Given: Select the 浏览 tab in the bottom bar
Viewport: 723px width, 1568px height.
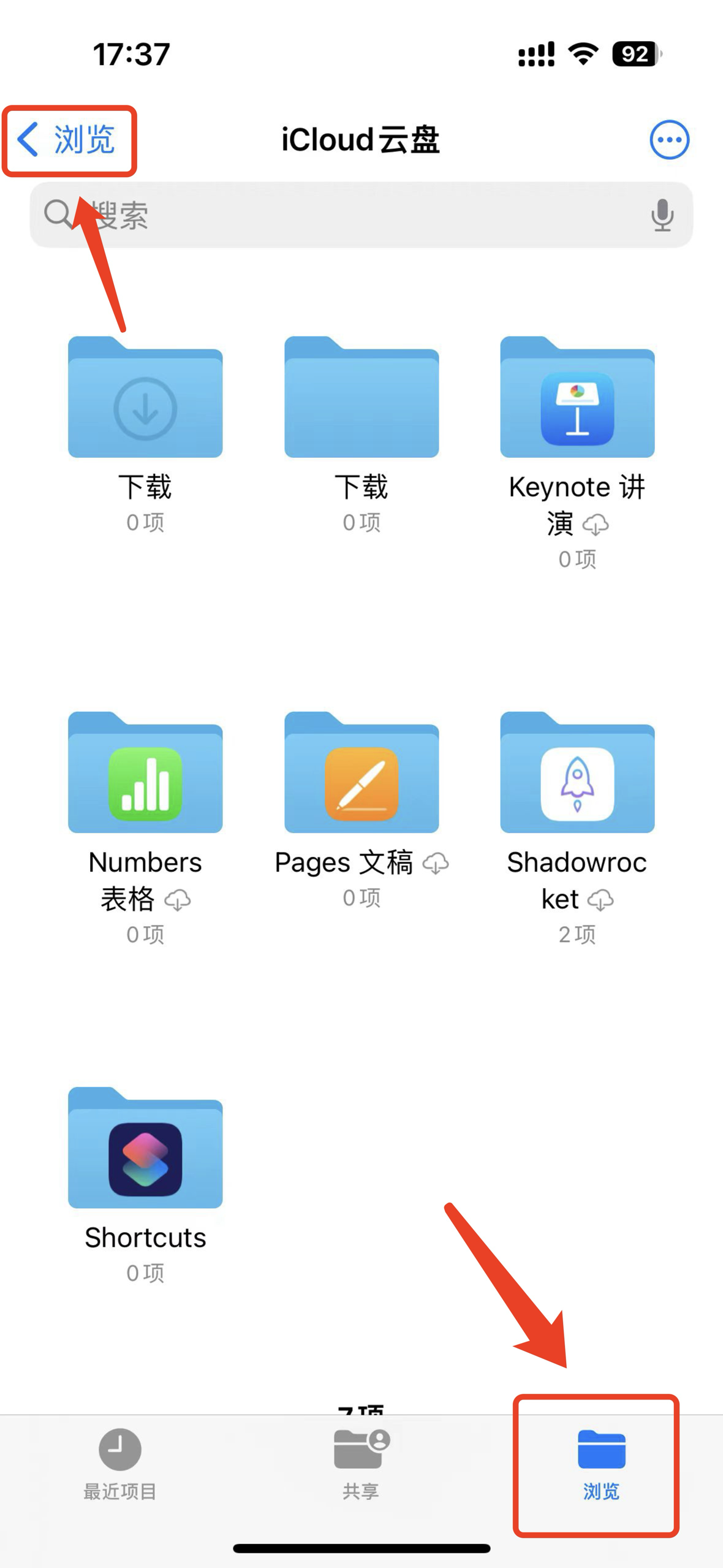Looking at the screenshot, I should [x=600, y=1463].
